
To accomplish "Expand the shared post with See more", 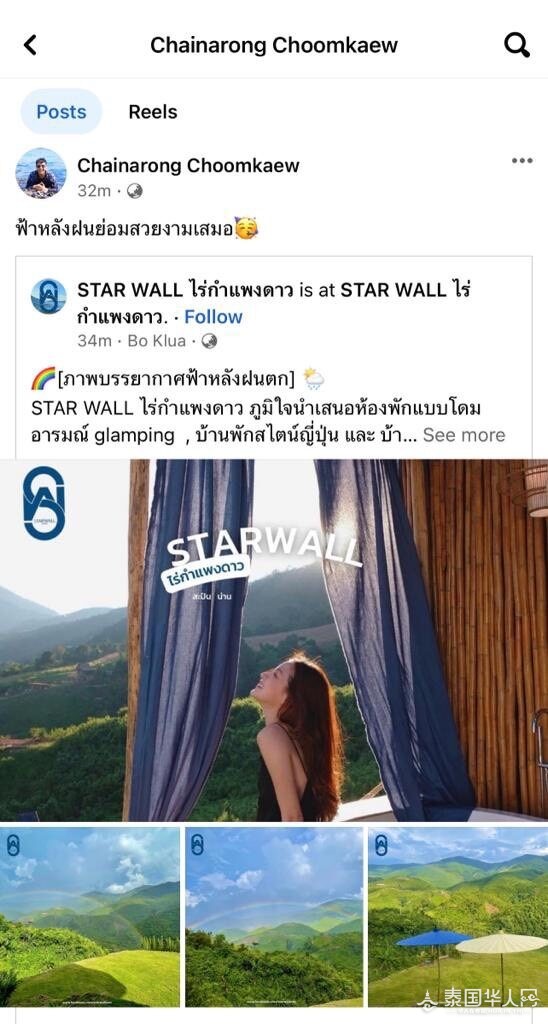I will pyautogui.click(x=464, y=435).
